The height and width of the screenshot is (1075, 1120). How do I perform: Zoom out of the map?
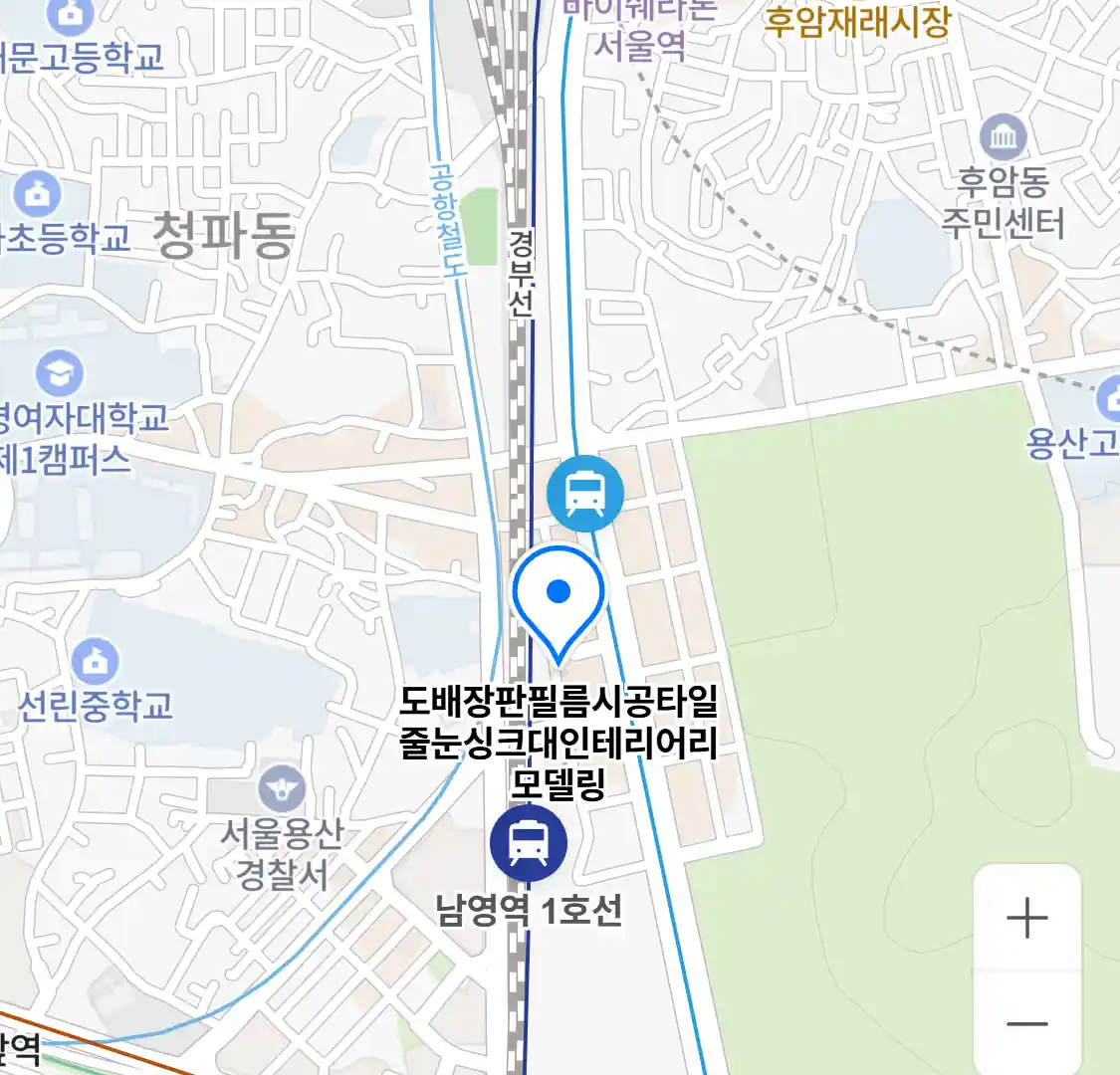pyautogui.click(x=1026, y=1023)
